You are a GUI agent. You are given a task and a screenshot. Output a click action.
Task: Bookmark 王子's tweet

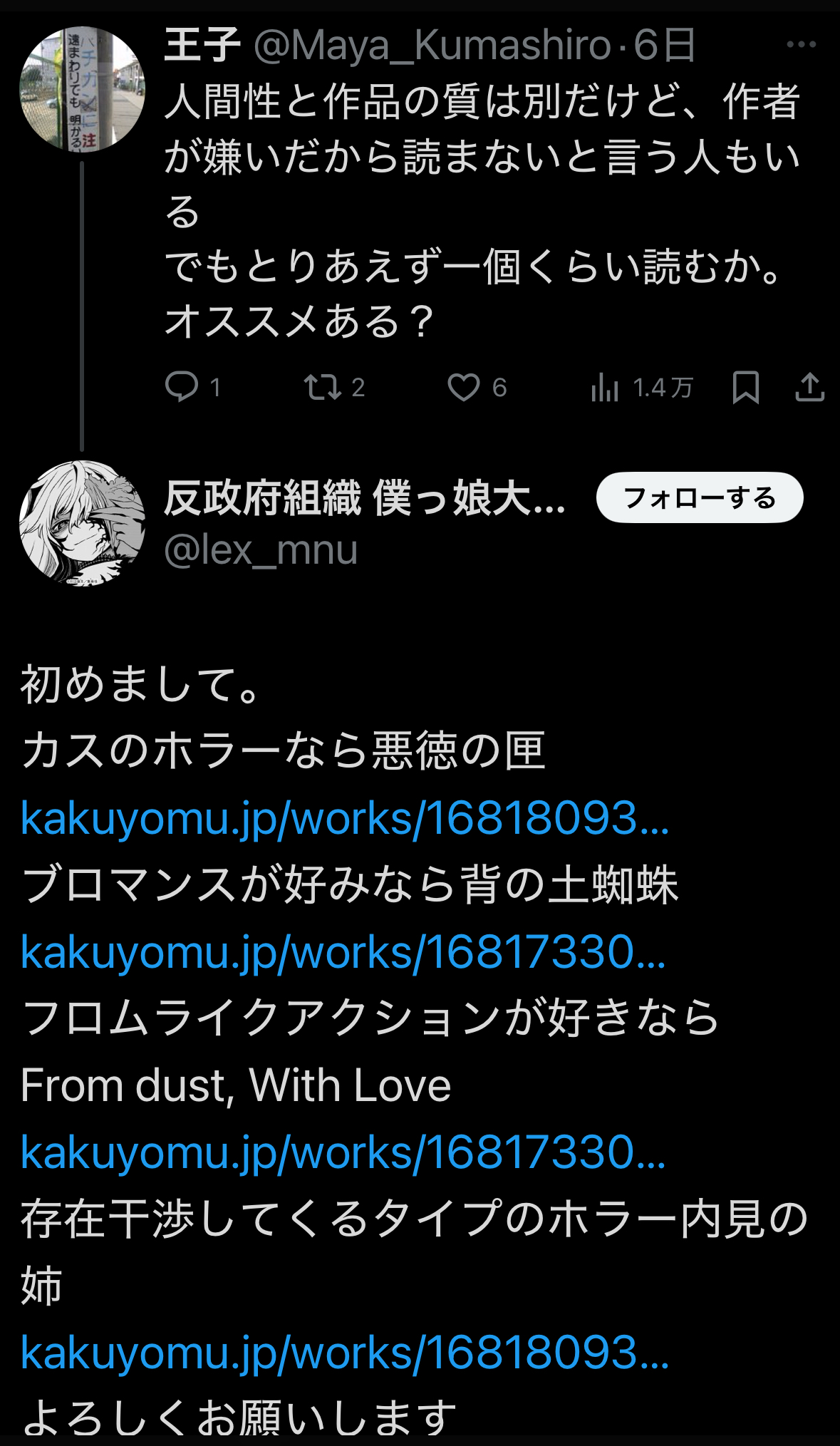pos(745,387)
